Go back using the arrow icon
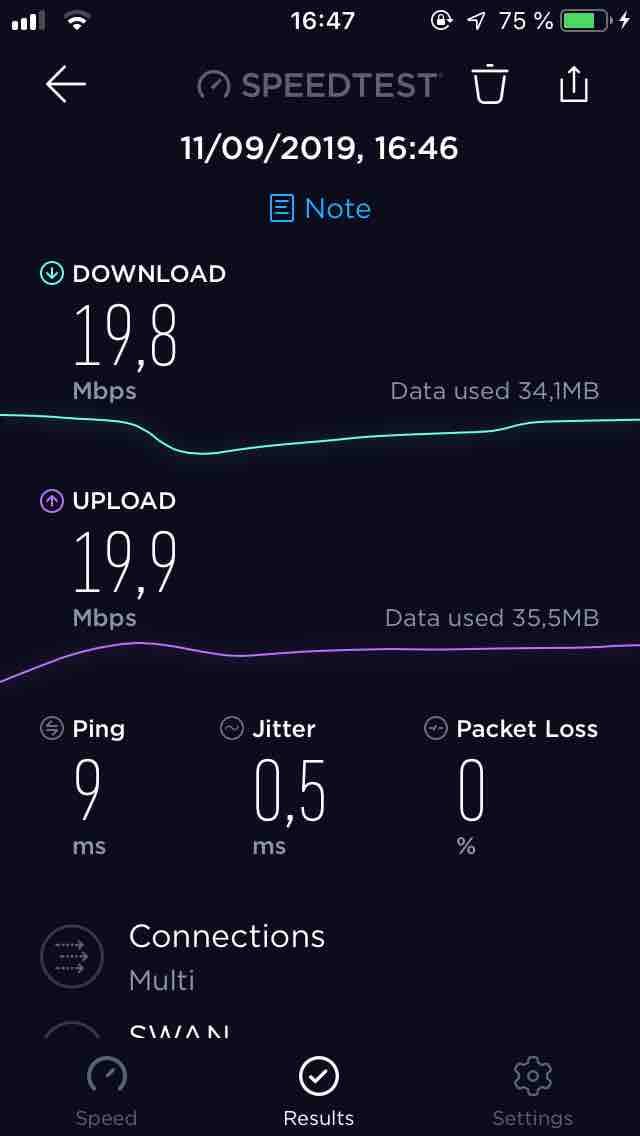 pos(66,85)
